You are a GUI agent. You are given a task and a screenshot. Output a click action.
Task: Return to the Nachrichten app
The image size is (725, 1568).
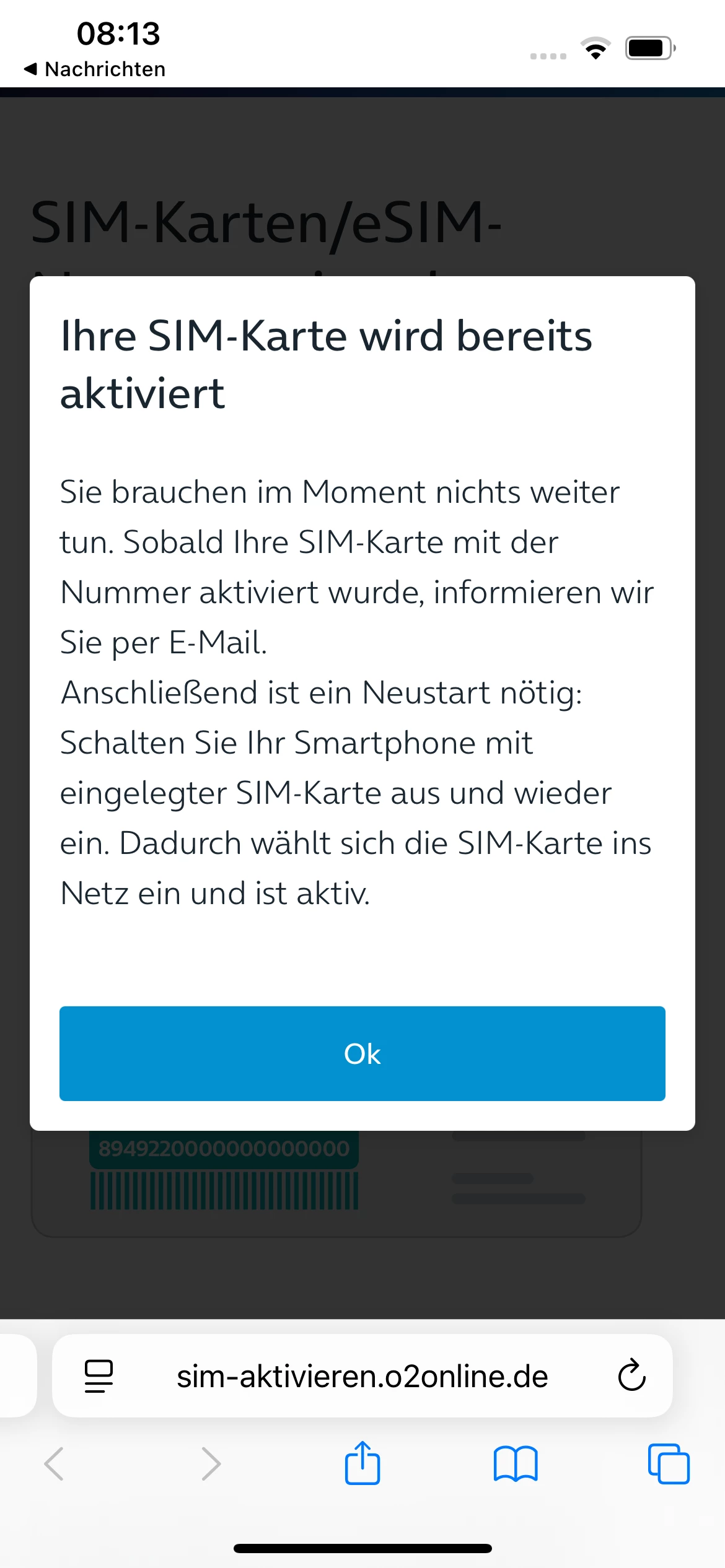click(x=94, y=69)
